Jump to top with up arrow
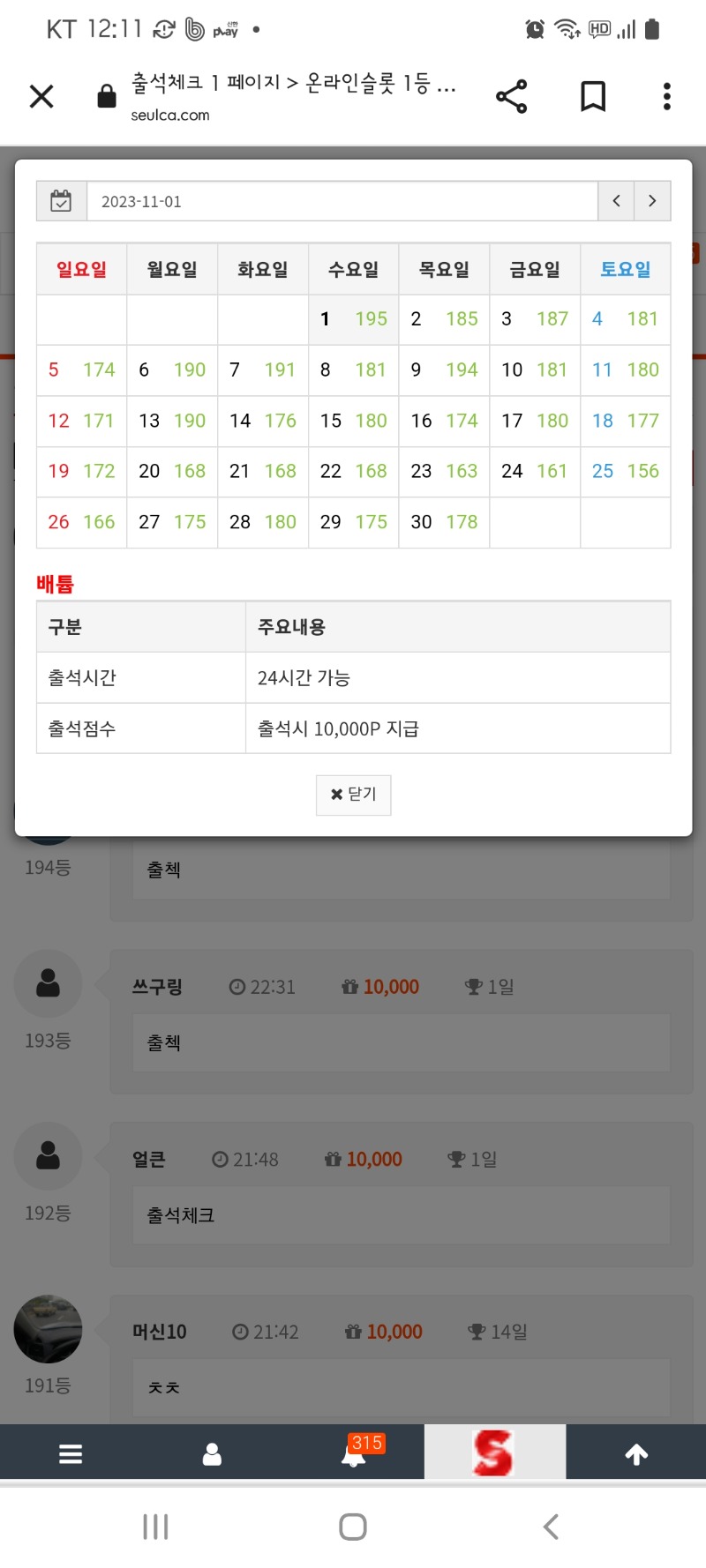The image size is (706, 1568). click(636, 1454)
